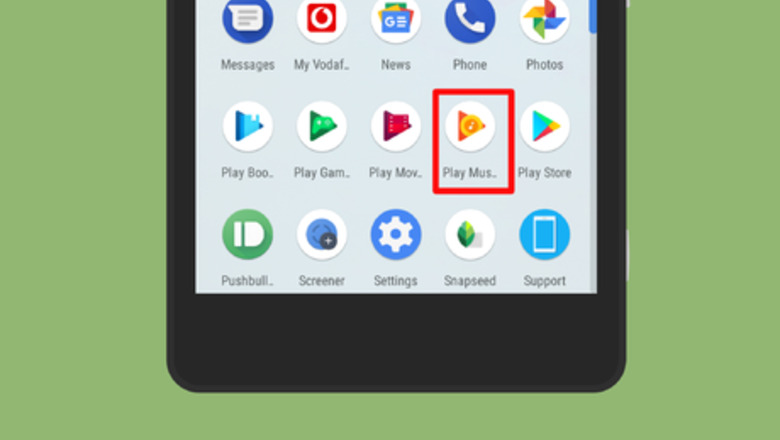Open the Google News app
This screenshot has height=440, width=780.
396,21
